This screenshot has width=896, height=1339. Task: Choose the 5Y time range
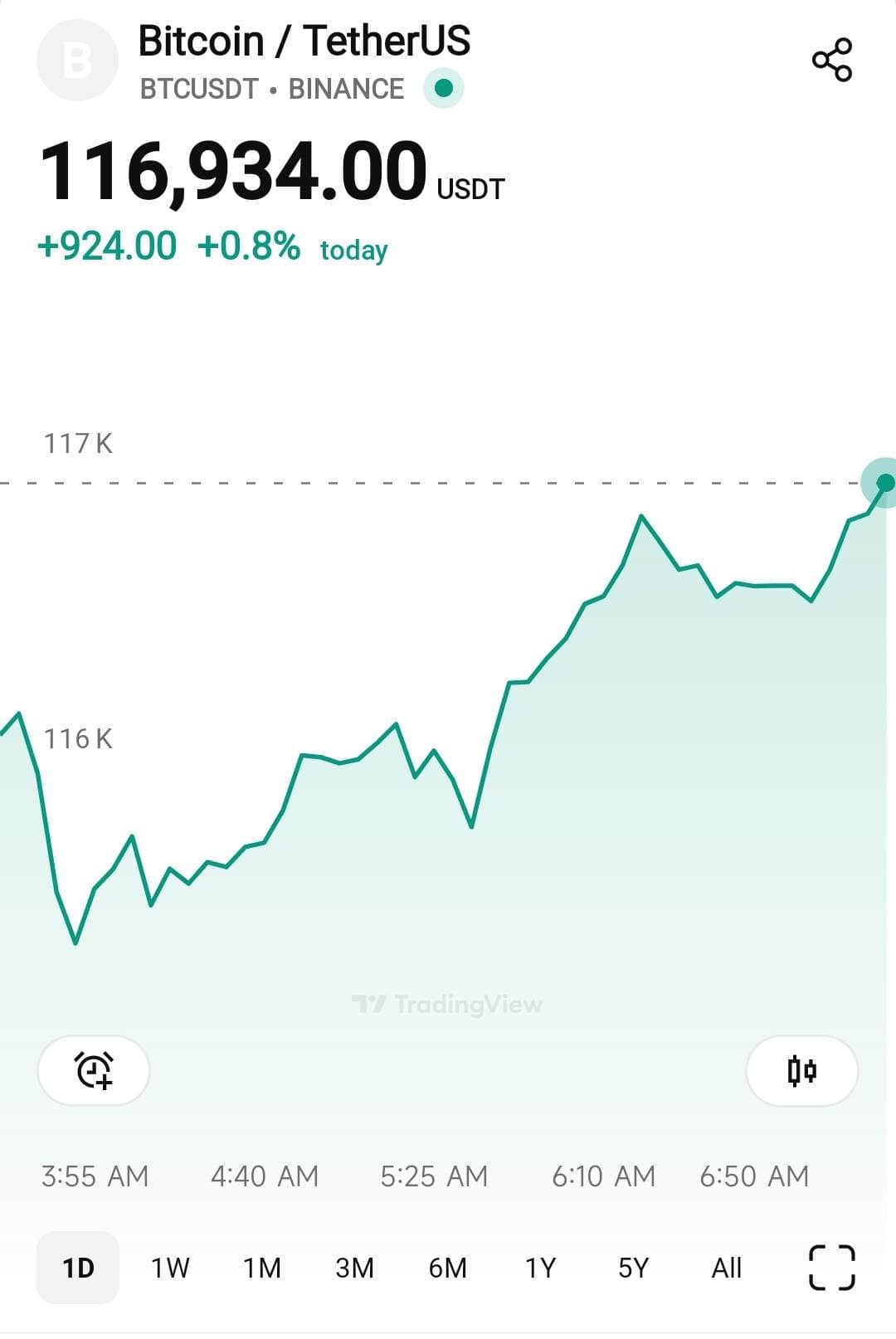pyautogui.click(x=633, y=1268)
